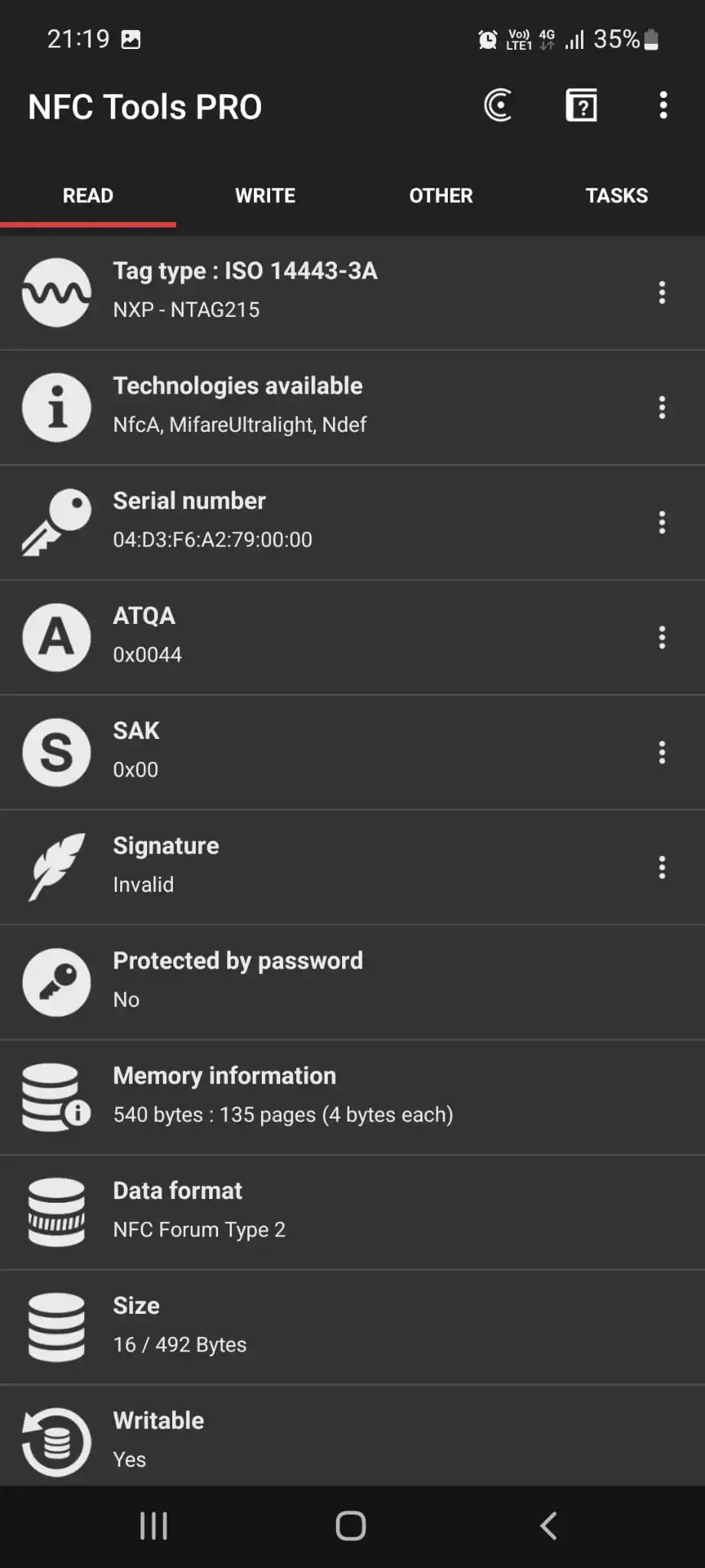Open more options for Signature row
Image resolution: width=705 pixels, height=1568 pixels.
tap(662, 867)
